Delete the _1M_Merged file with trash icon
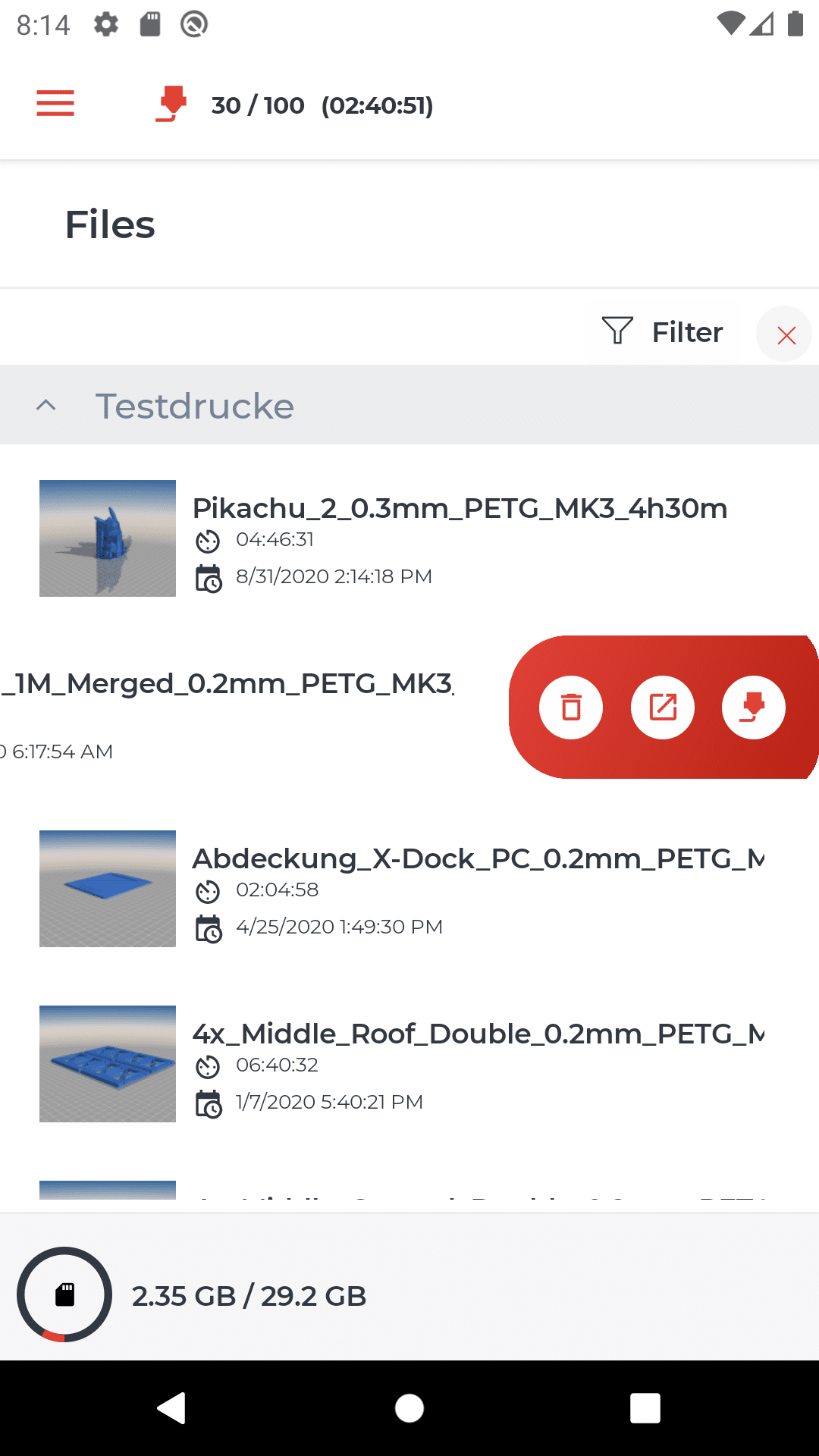Screen dimensions: 819x1456 click(571, 708)
